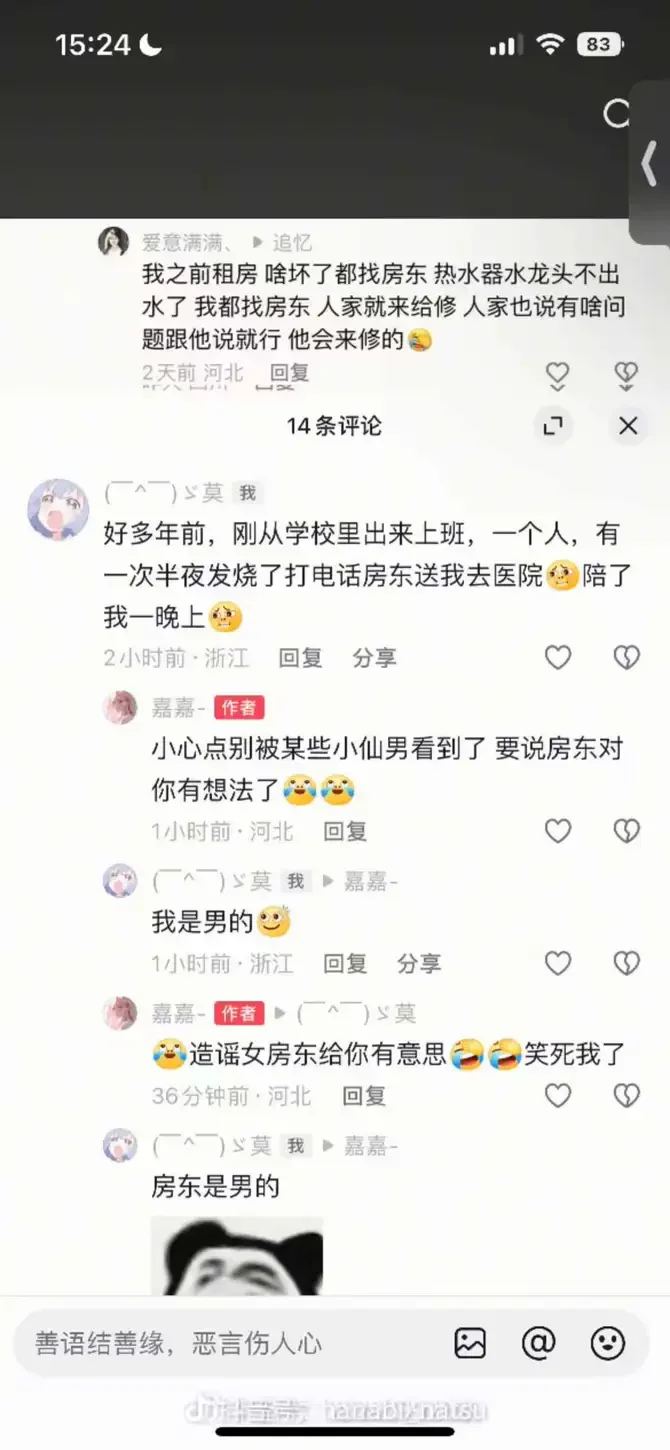Dislike 嘉嘉's reply posted 36分钟前
The width and height of the screenshot is (670, 1450).
click(x=626, y=1096)
